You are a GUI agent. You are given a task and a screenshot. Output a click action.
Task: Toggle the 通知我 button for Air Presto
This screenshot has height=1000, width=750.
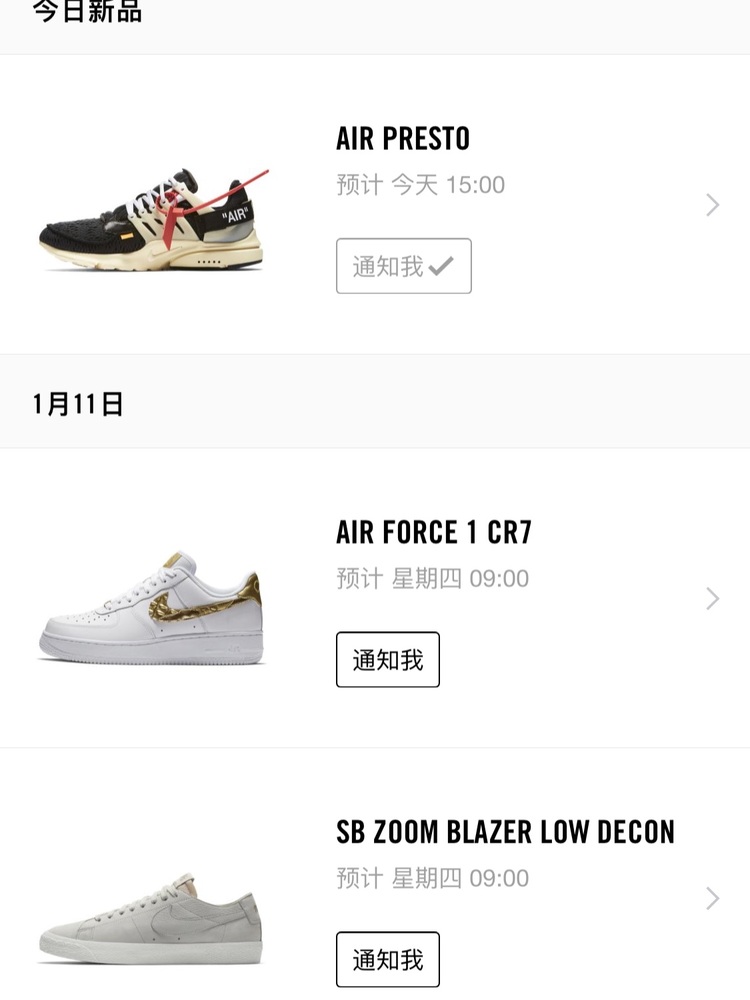pos(403,266)
